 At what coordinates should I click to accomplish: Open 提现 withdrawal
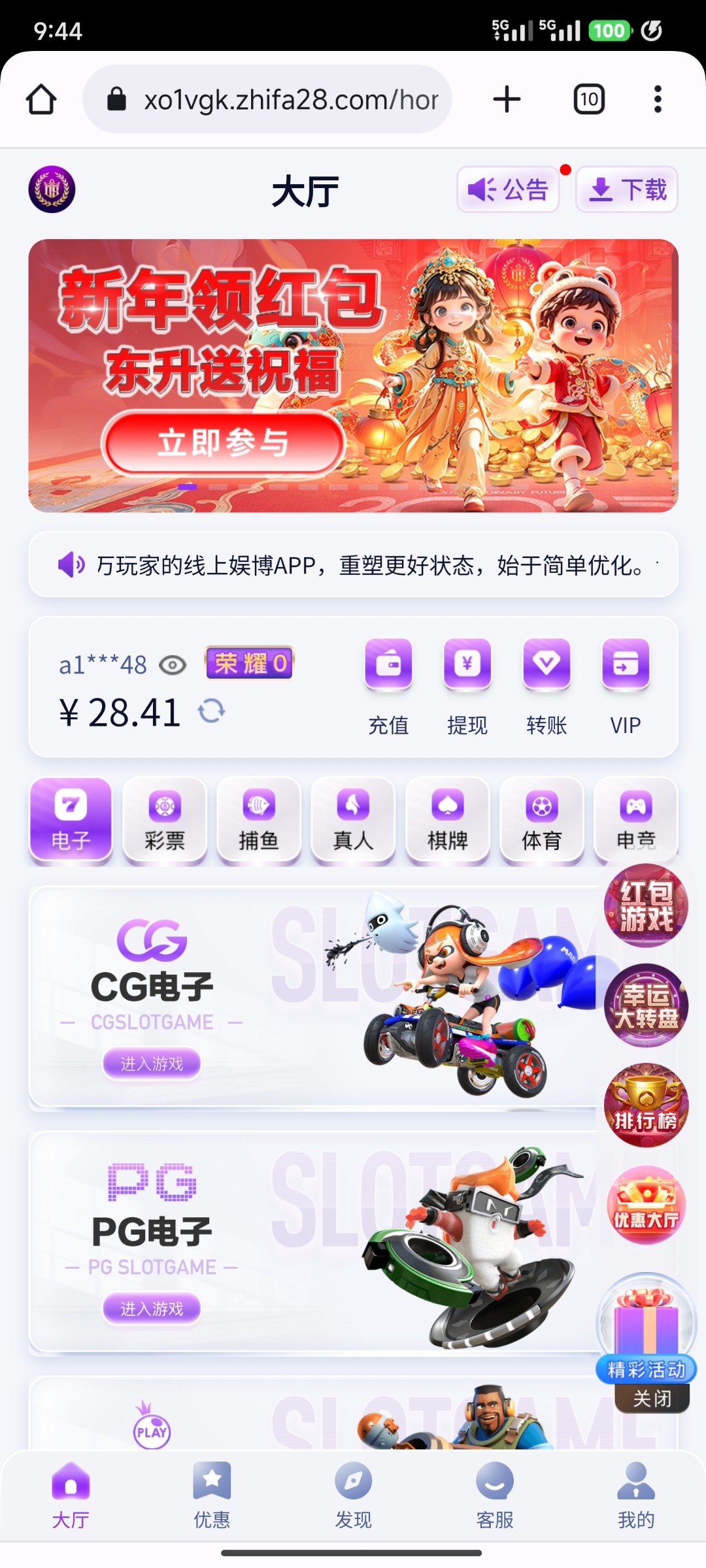point(467,686)
